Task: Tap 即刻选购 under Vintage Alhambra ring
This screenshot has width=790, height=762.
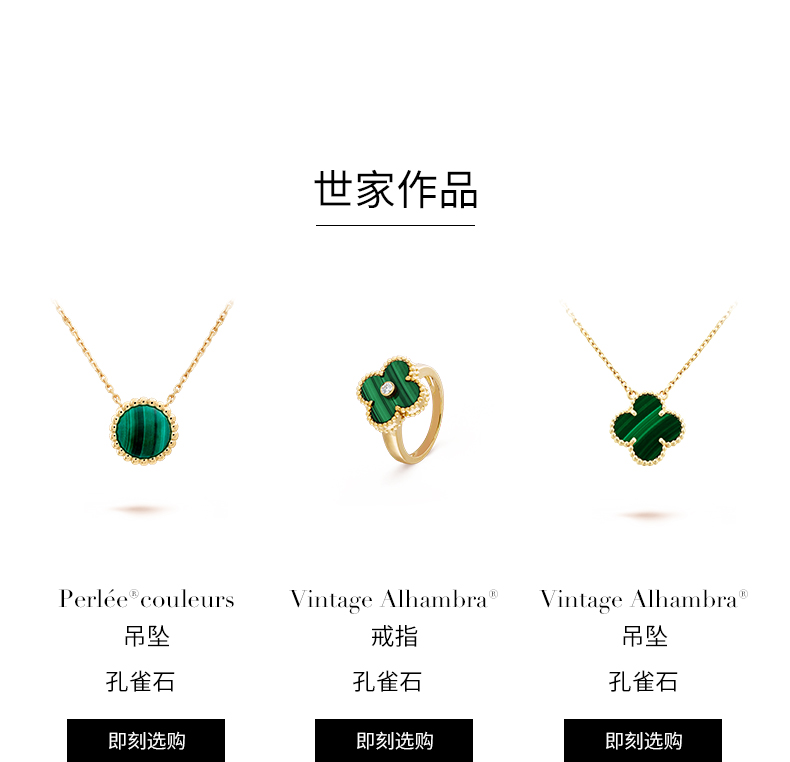Action: point(394,741)
